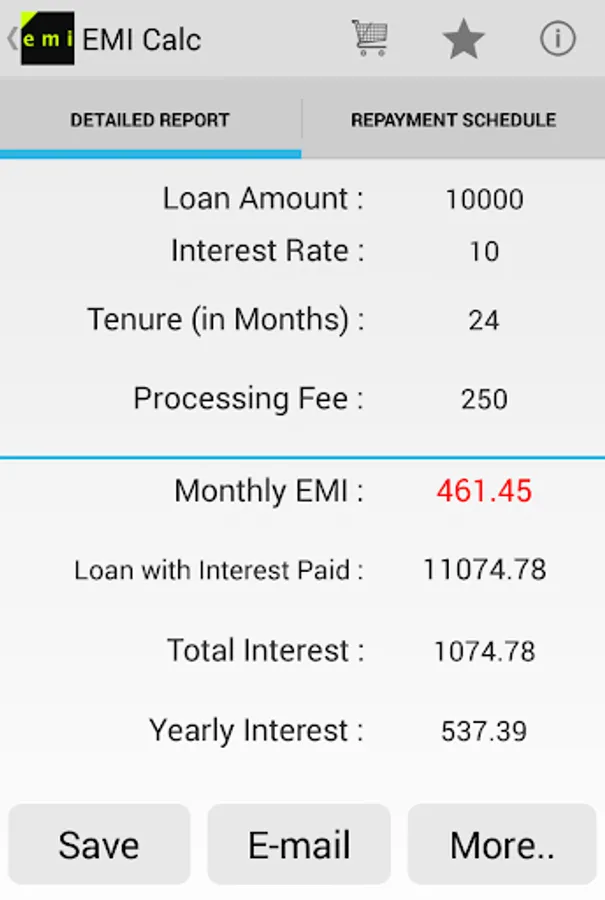The image size is (605, 900).
Task: Open the info icon
Action: [x=557, y=39]
